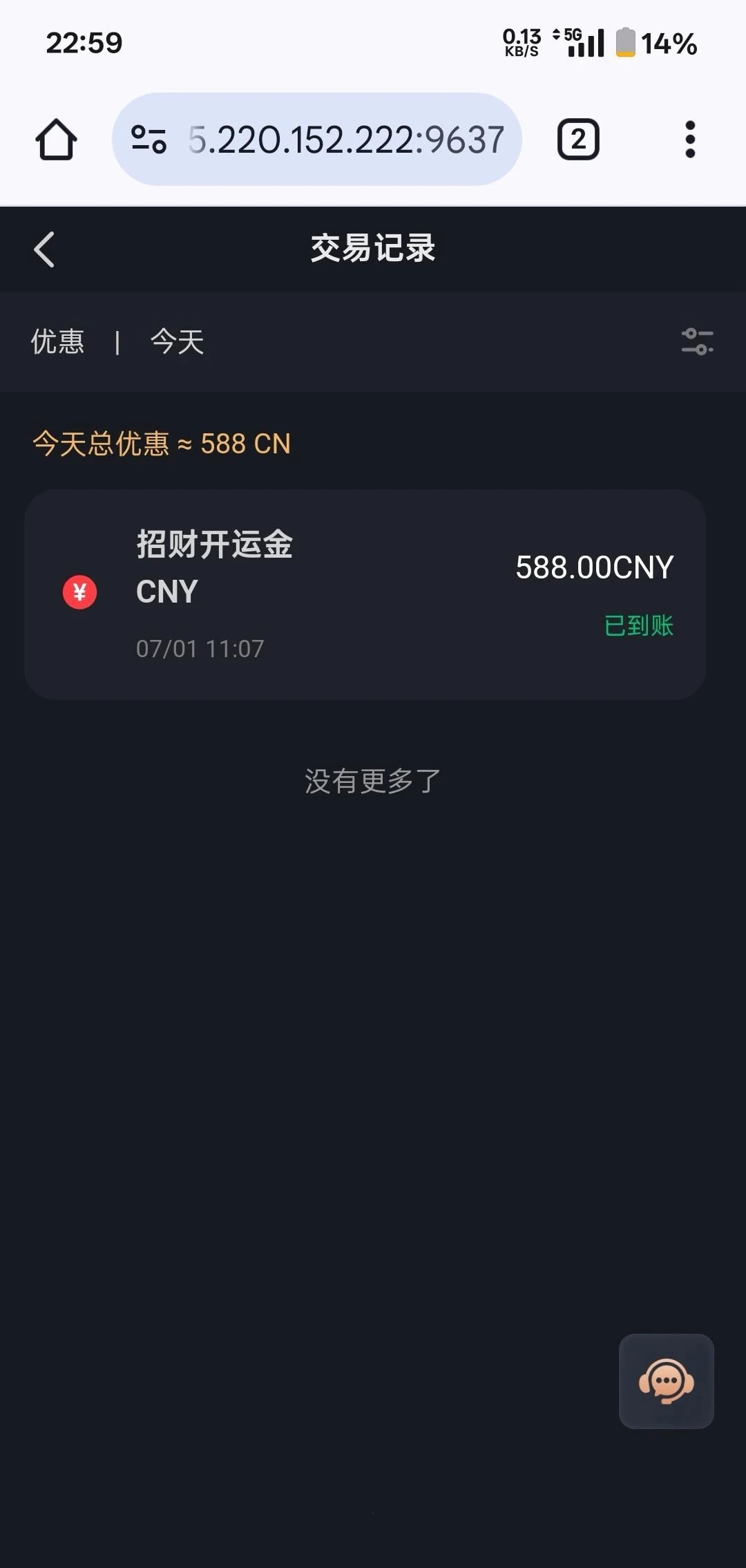Contact customer service via the headset button
Viewport: 746px width, 1568px height.
[666, 1381]
